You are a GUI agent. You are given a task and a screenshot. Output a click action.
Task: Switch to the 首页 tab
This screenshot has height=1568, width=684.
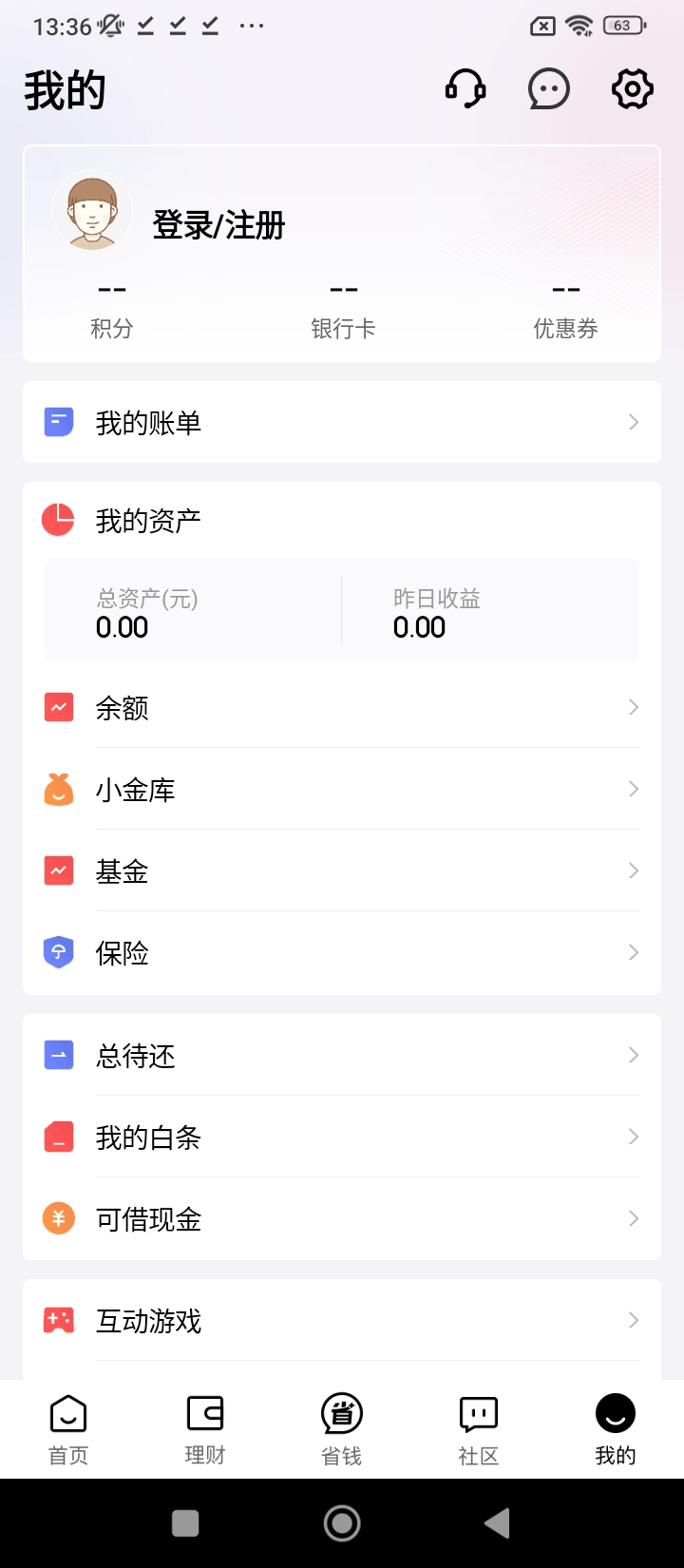pos(68,1429)
